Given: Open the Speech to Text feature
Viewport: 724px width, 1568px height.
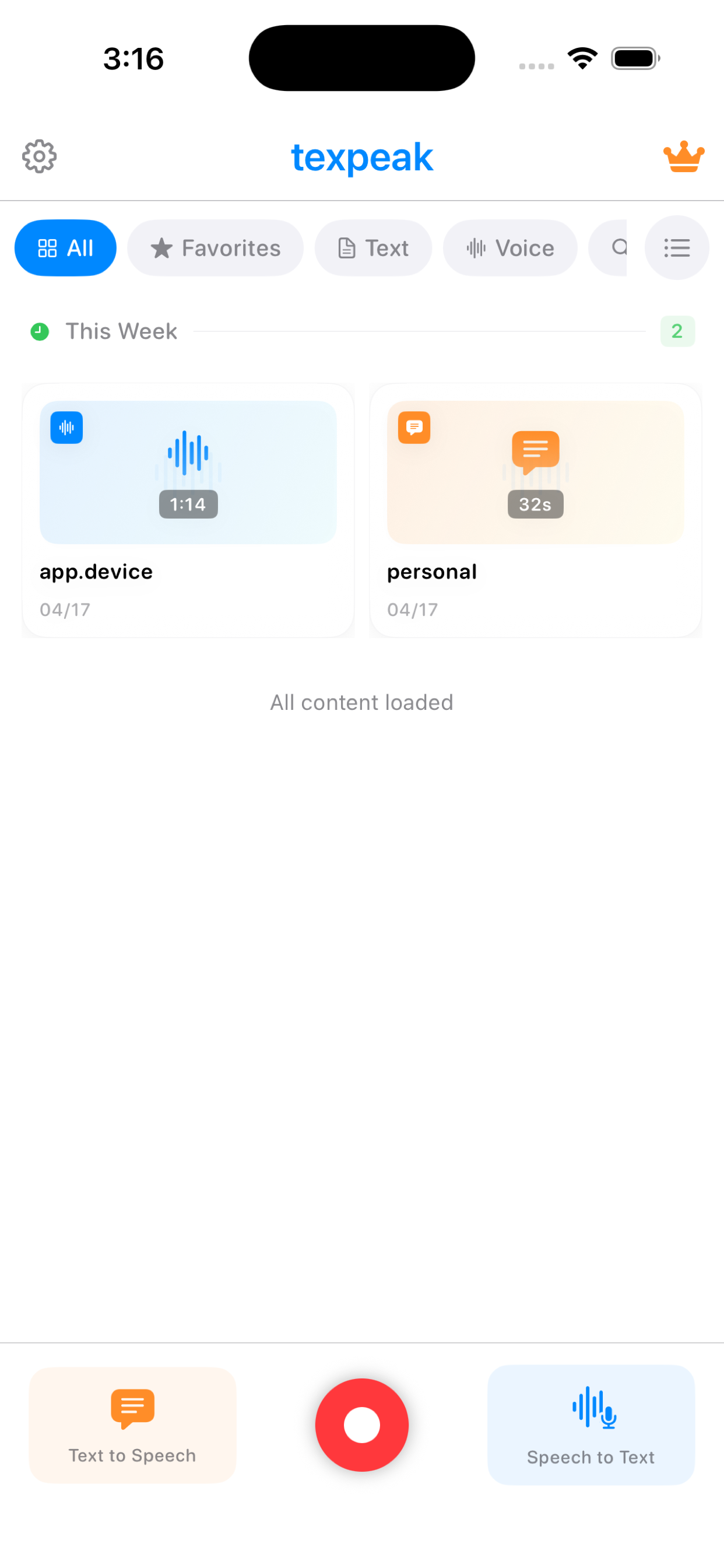Looking at the screenshot, I should click(x=591, y=1424).
